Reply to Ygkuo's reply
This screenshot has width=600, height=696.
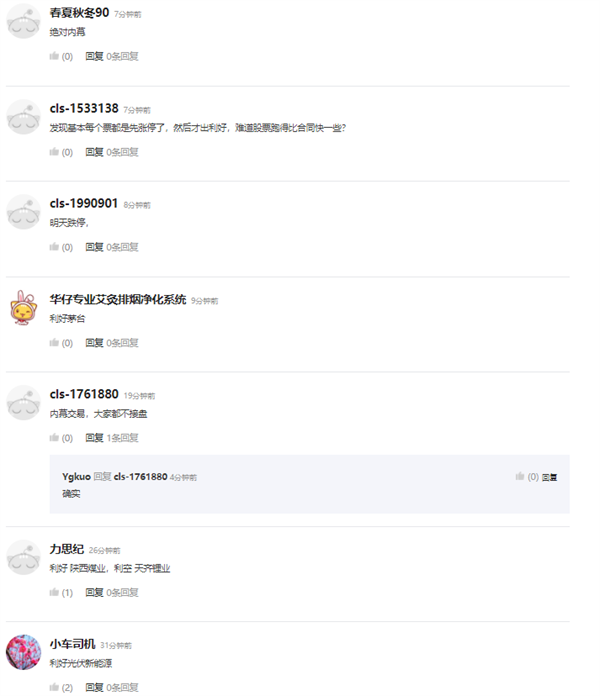coord(550,477)
